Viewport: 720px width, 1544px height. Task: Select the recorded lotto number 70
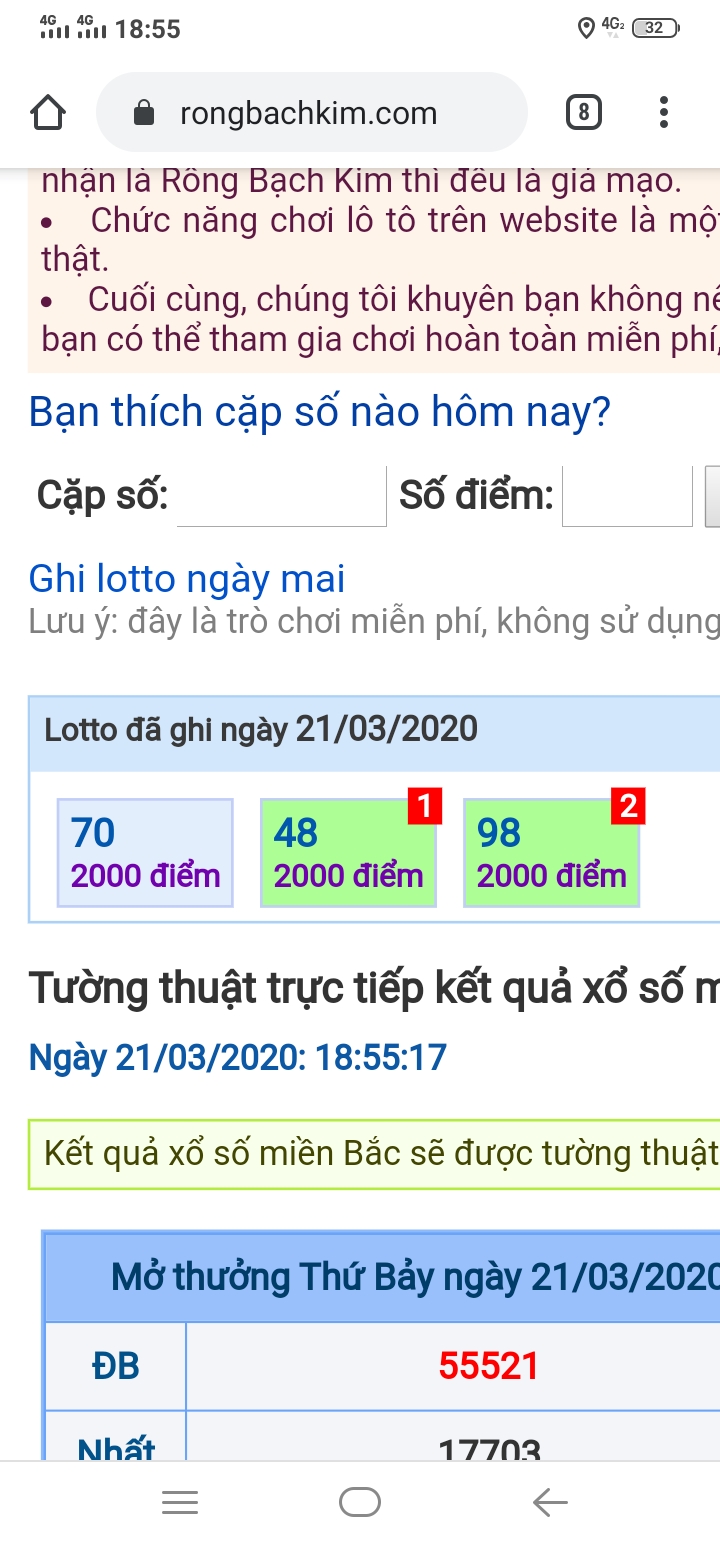tap(145, 853)
